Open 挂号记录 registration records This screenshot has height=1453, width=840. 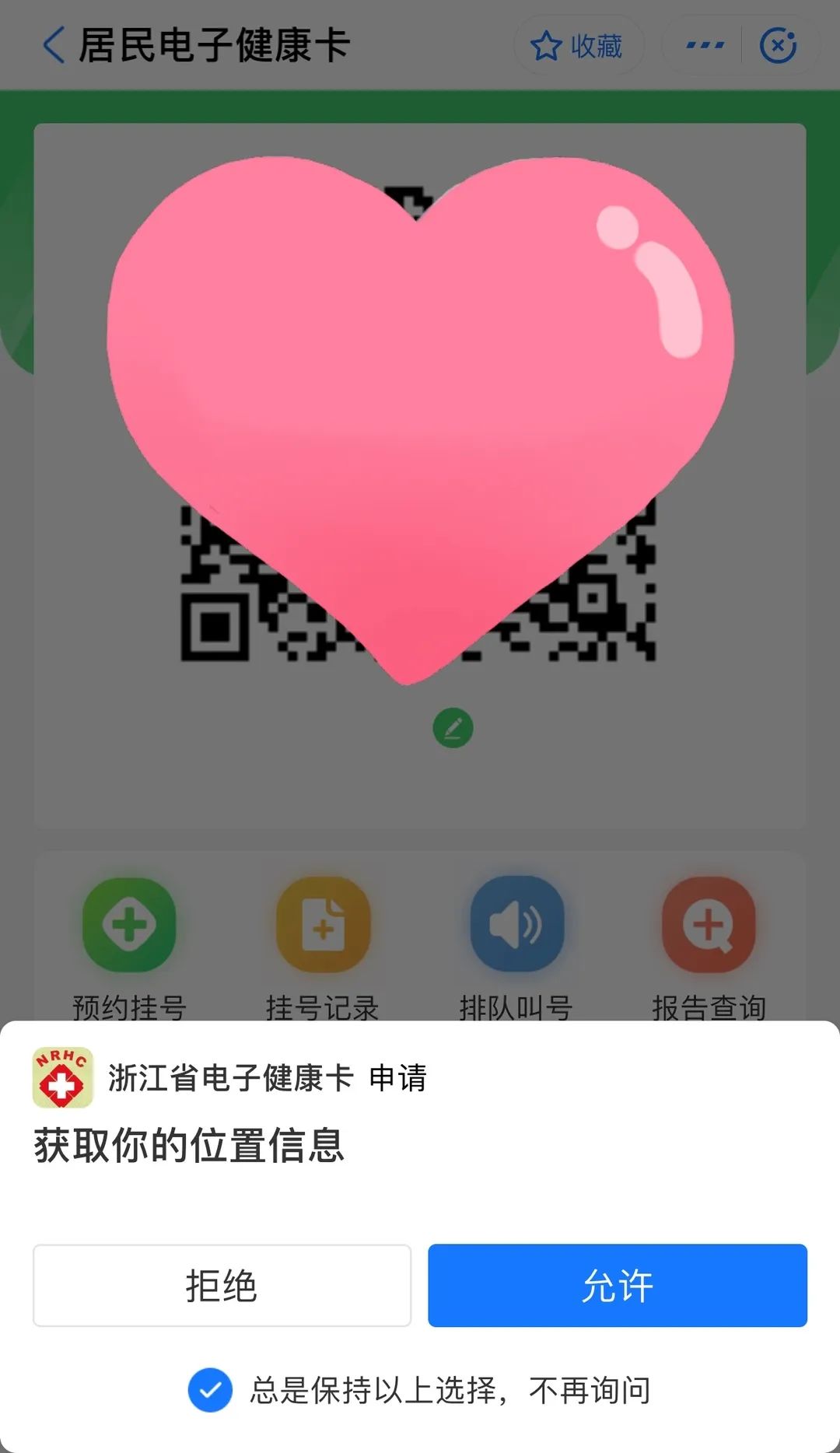click(323, 926)
